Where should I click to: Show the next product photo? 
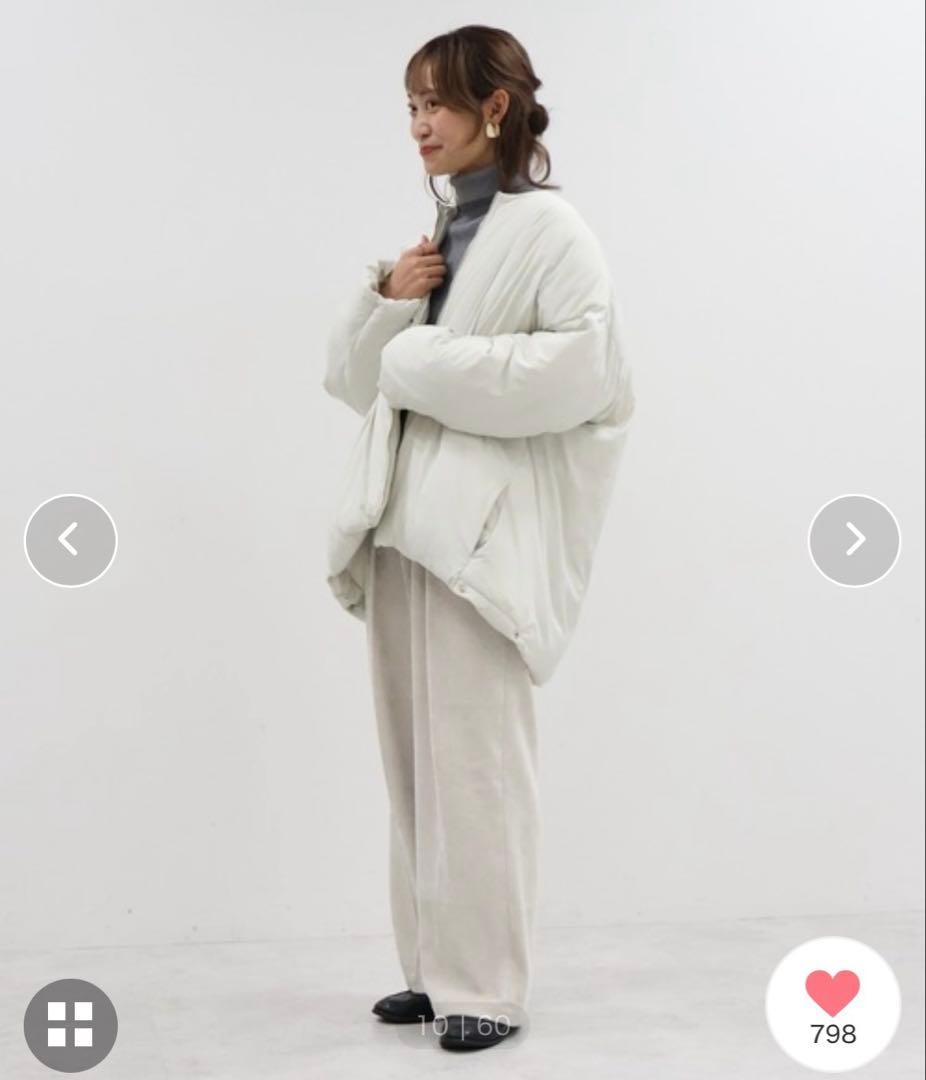854,540
